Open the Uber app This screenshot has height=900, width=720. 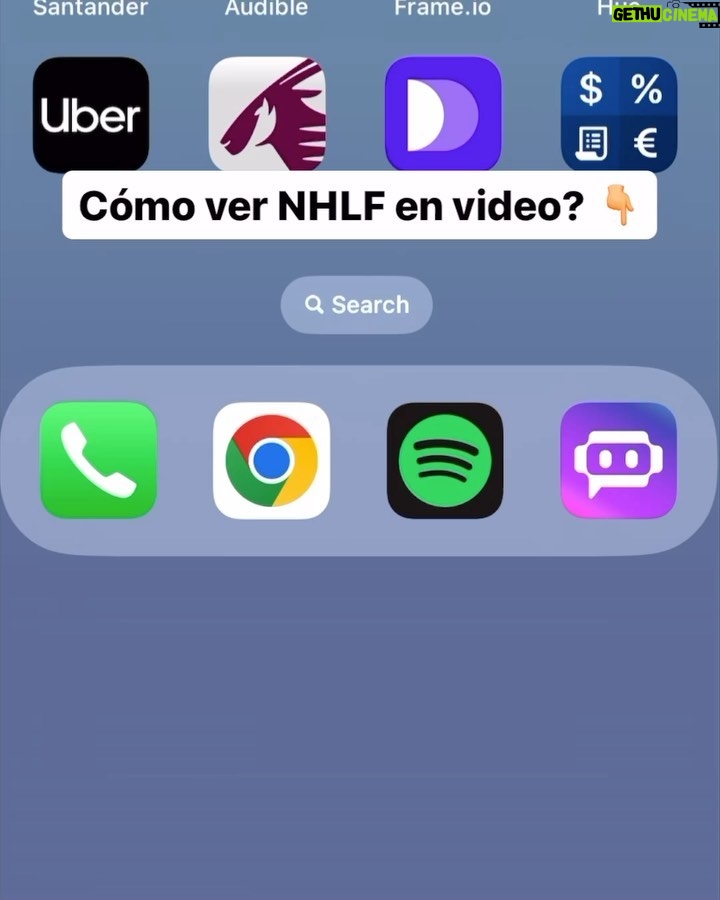(91, 114)
